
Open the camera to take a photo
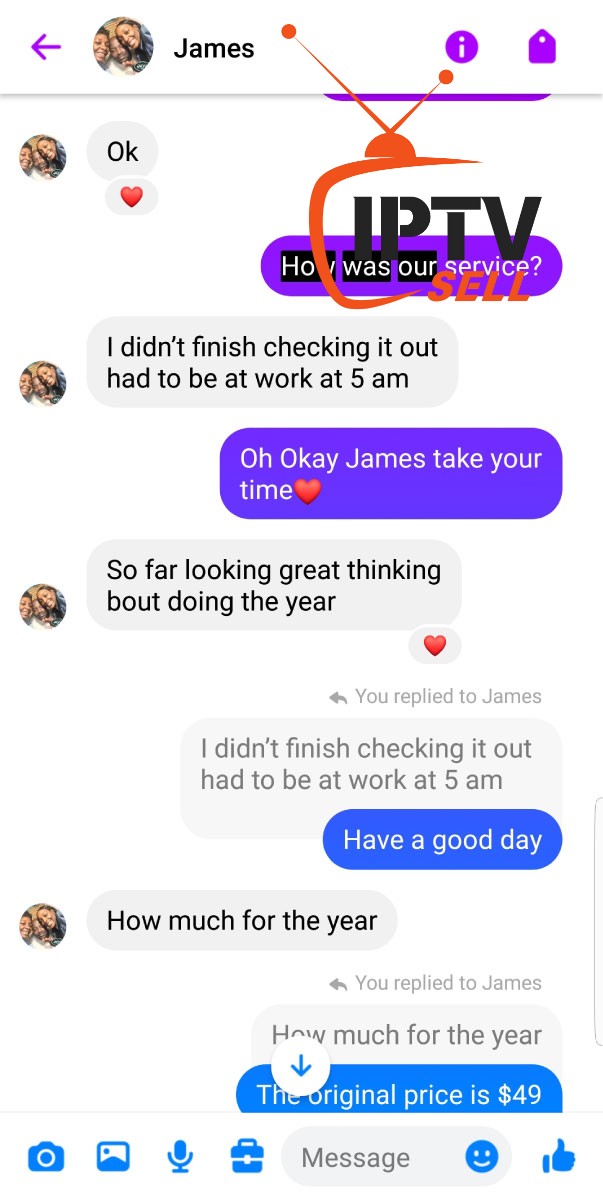pyautogui.click(x=46, y=1157)
